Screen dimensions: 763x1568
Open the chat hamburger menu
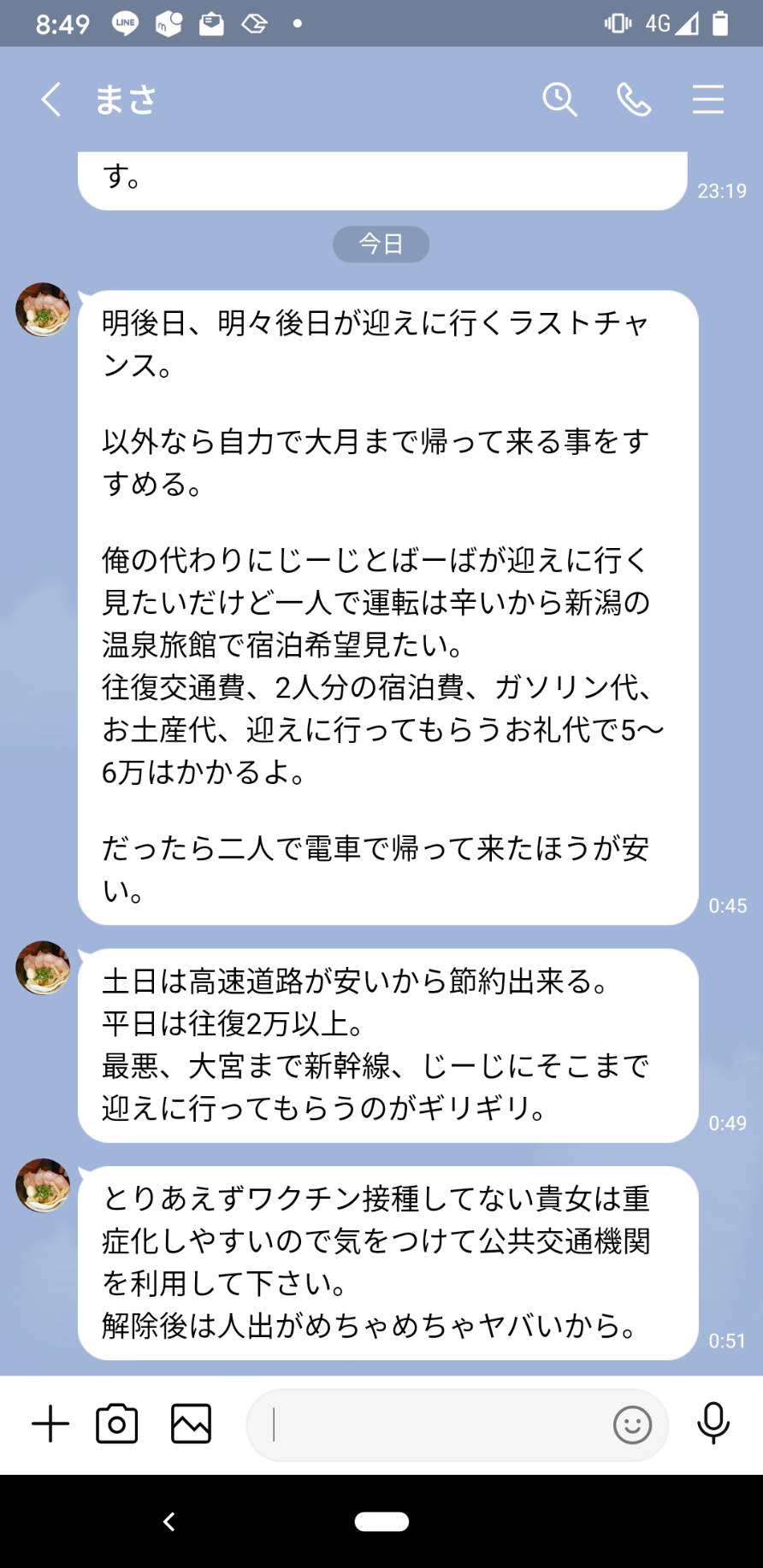tap(708, 99)
